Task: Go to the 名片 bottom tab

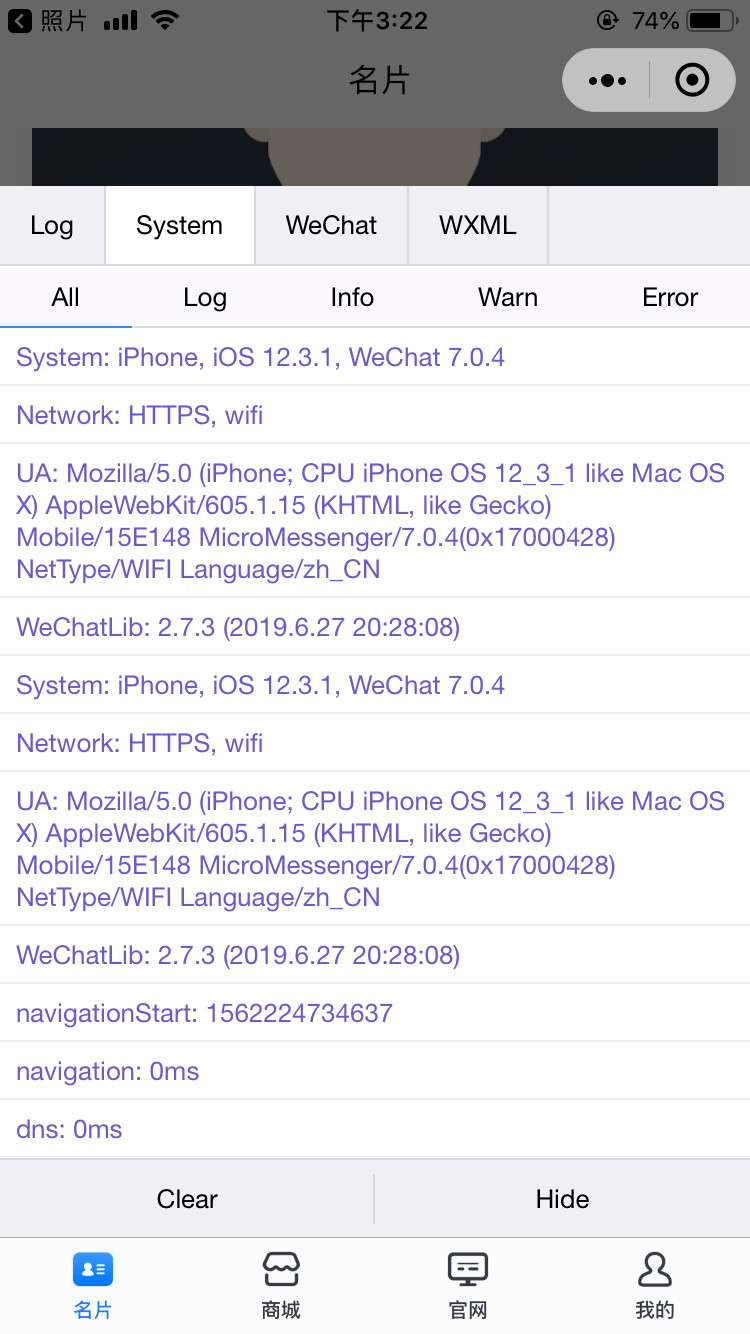Action: coord(93,1286)
